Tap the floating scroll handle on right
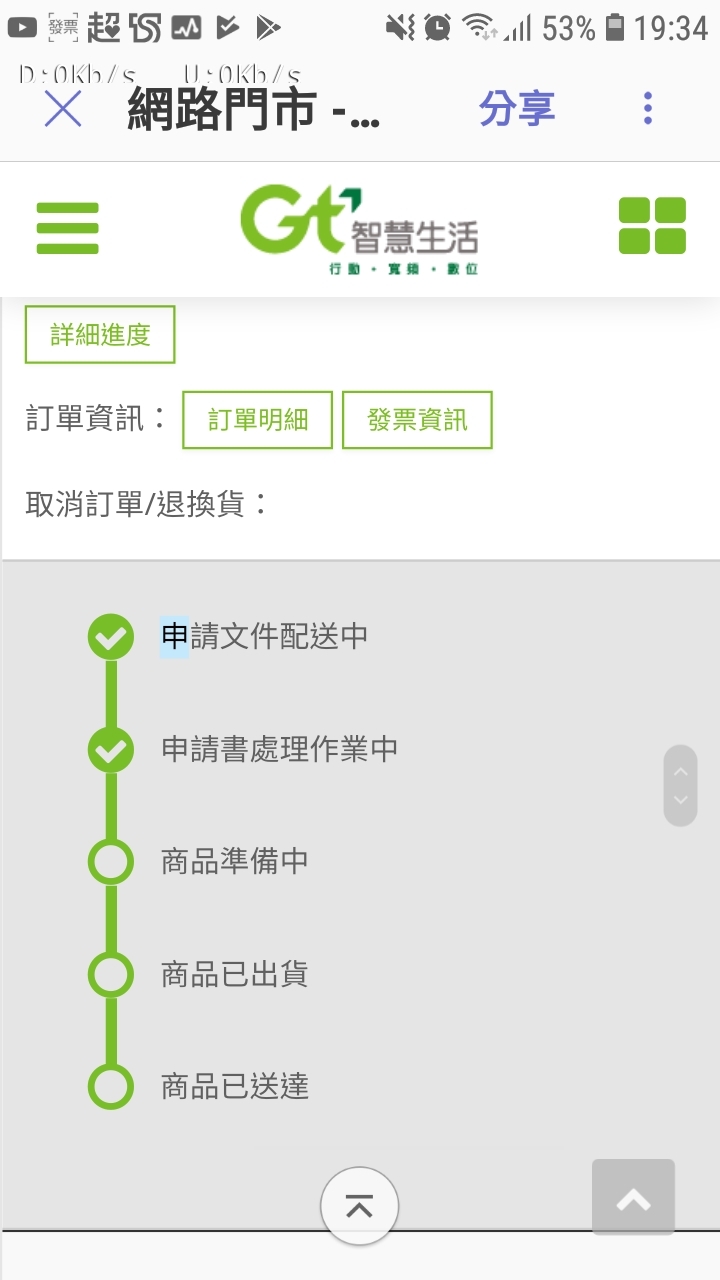The image size is (720, 1280). (680, 785)
